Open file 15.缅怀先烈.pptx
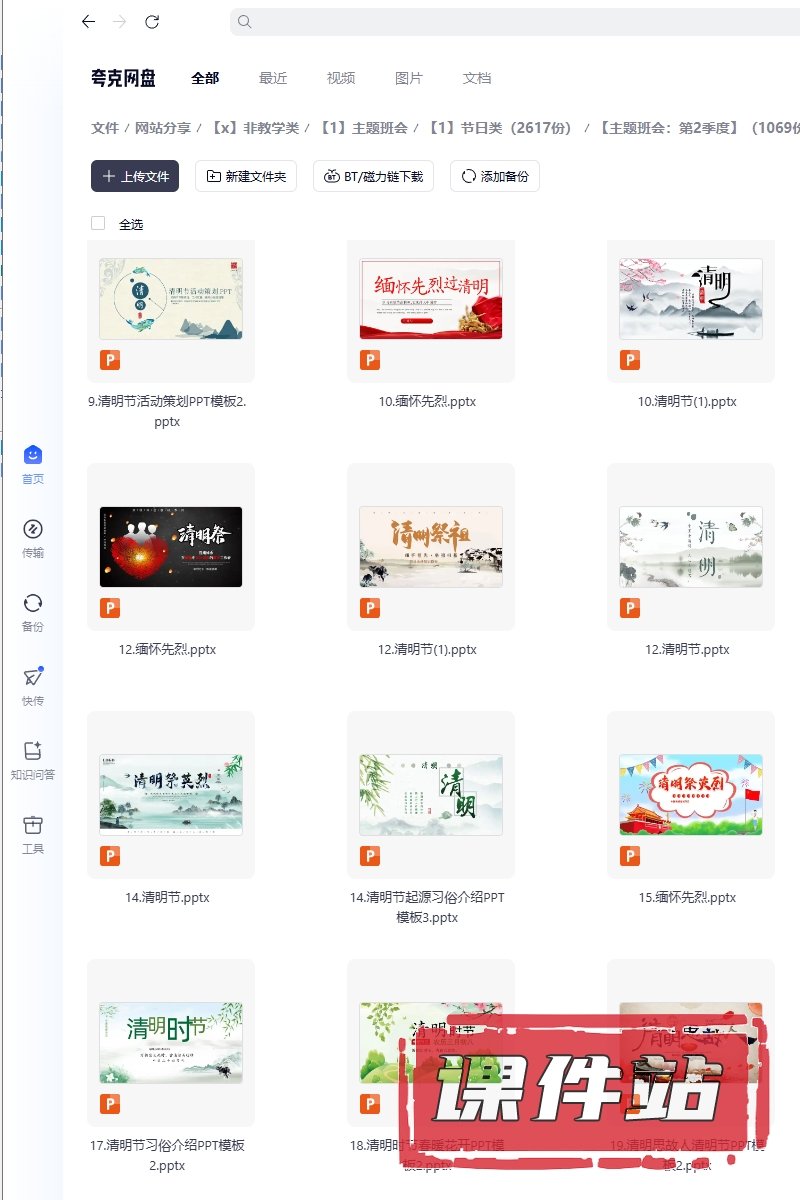800x1200 pixels. (690, 795)
